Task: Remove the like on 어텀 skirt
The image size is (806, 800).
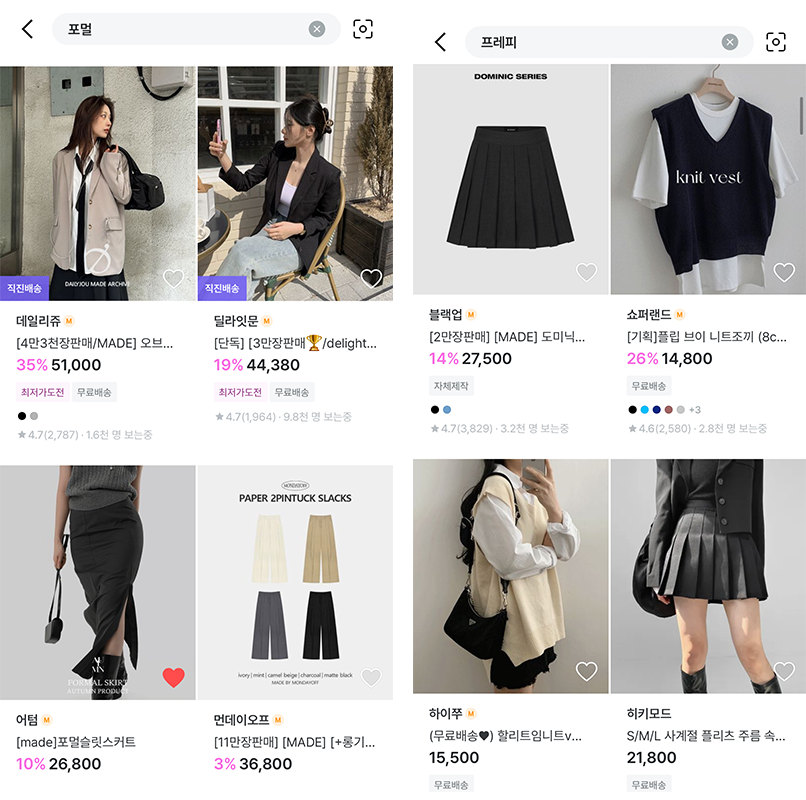Action: 173,677
